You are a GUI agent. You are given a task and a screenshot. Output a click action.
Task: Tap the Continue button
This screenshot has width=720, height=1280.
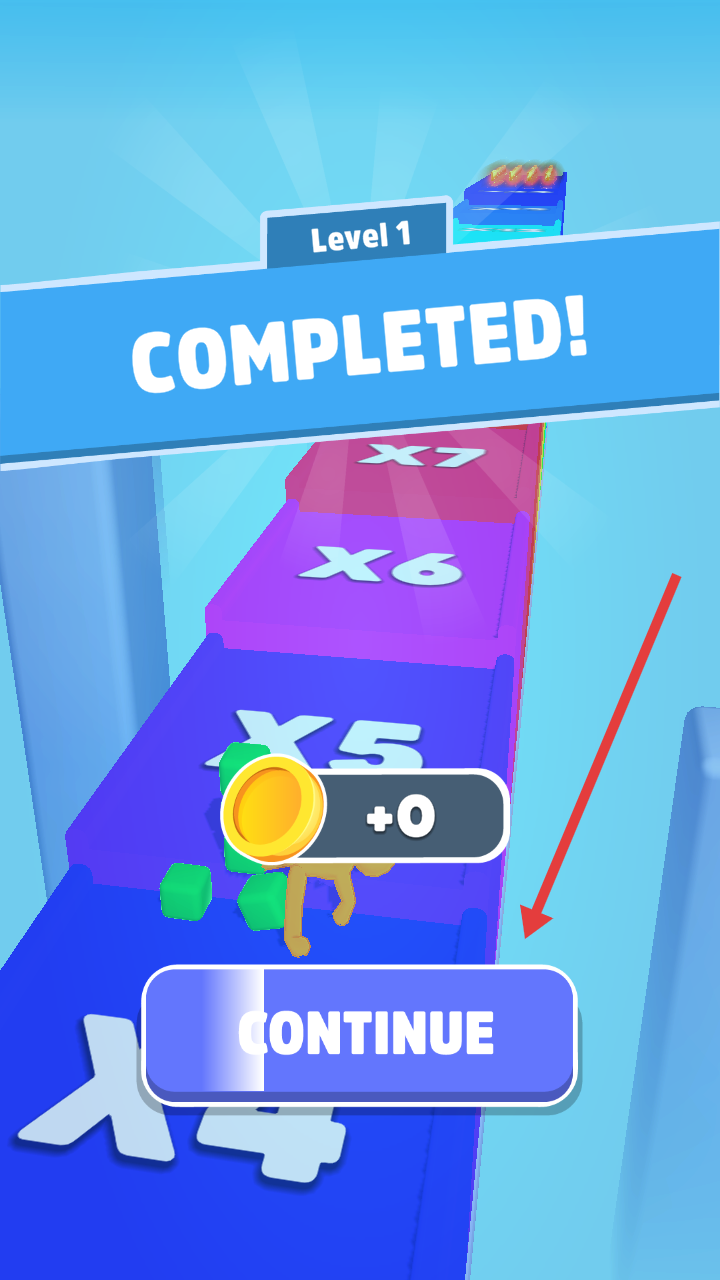pos(360,1032)
